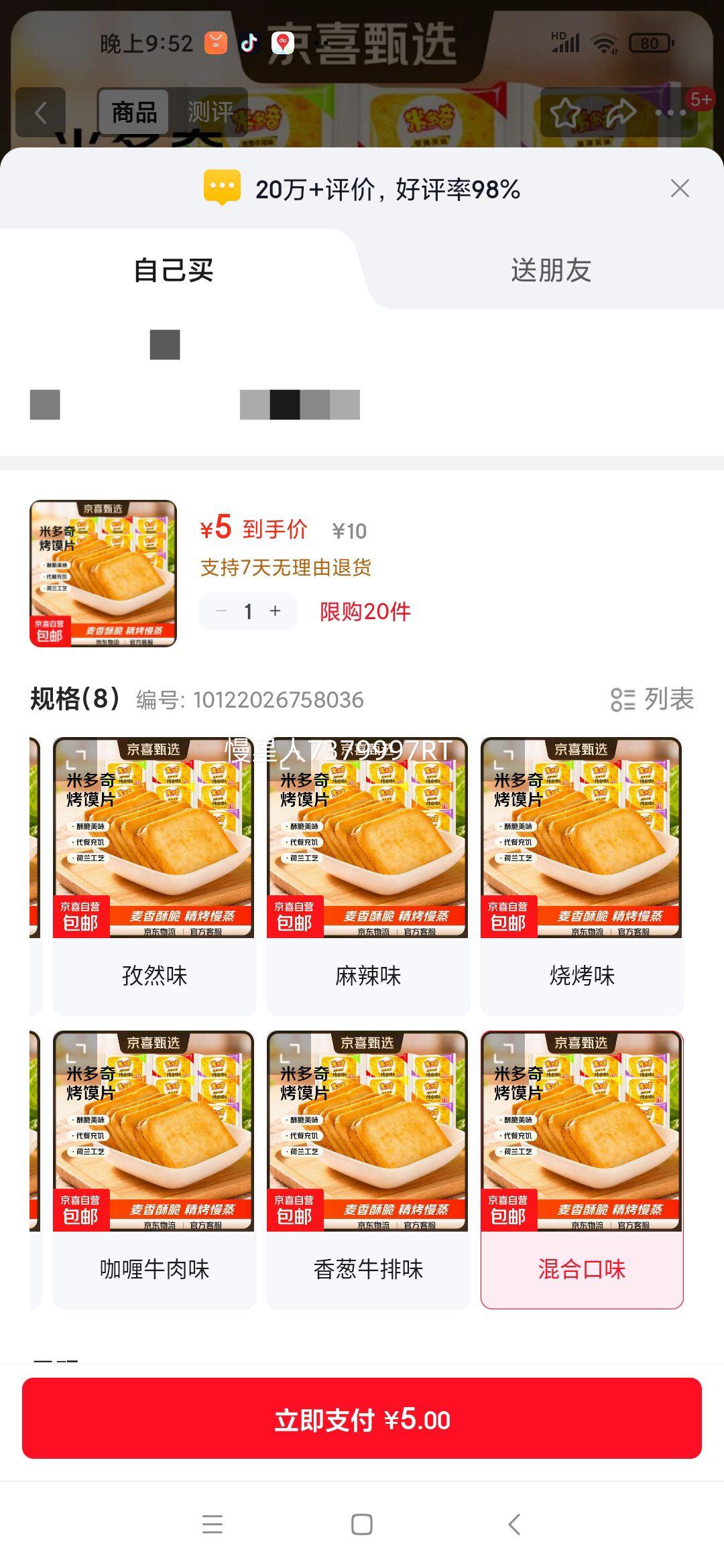Tap the quantity input field showing 1

click(x=247, y=610)
